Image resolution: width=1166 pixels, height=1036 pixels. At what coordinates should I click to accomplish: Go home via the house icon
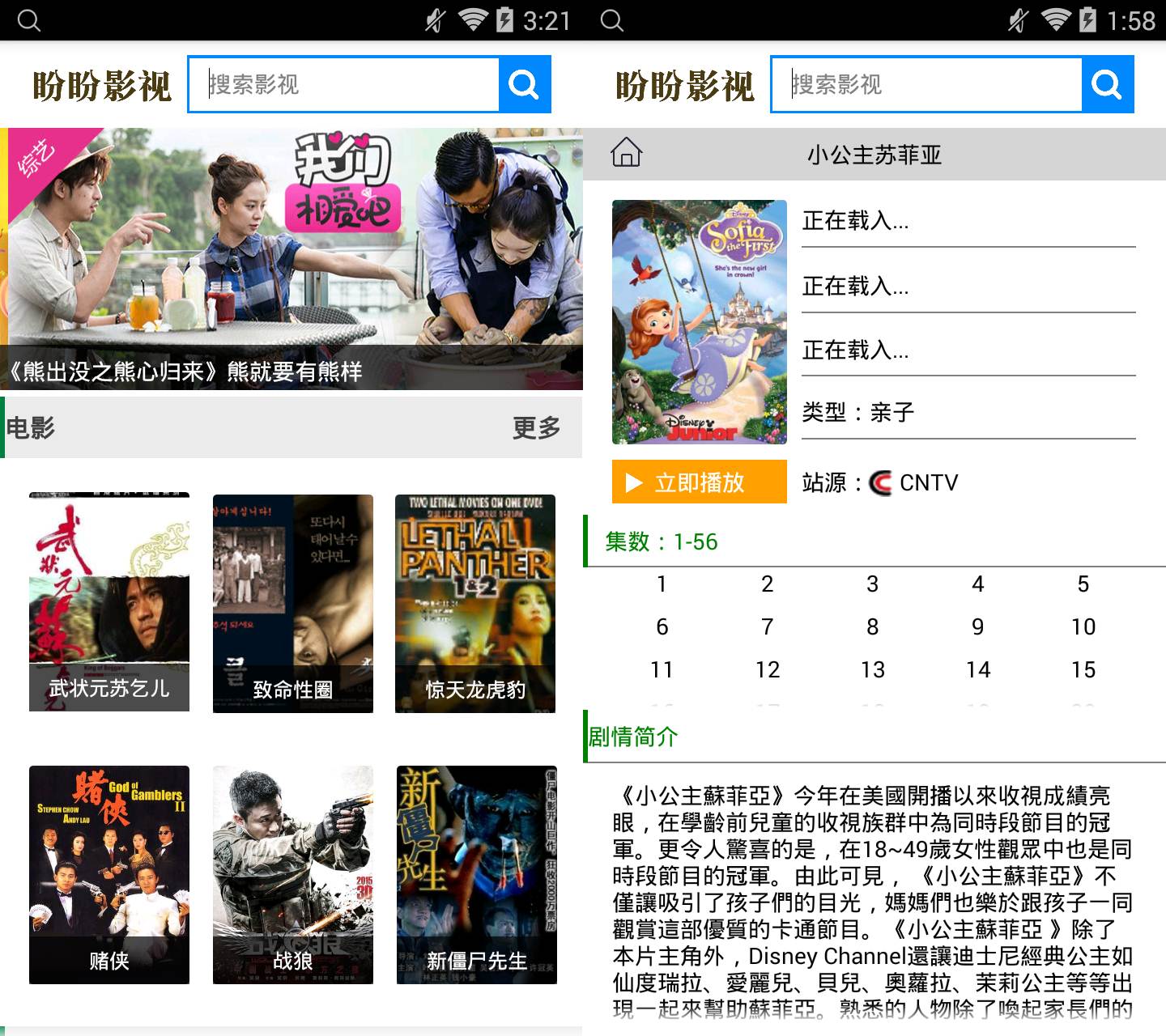(x=626, y=153)
